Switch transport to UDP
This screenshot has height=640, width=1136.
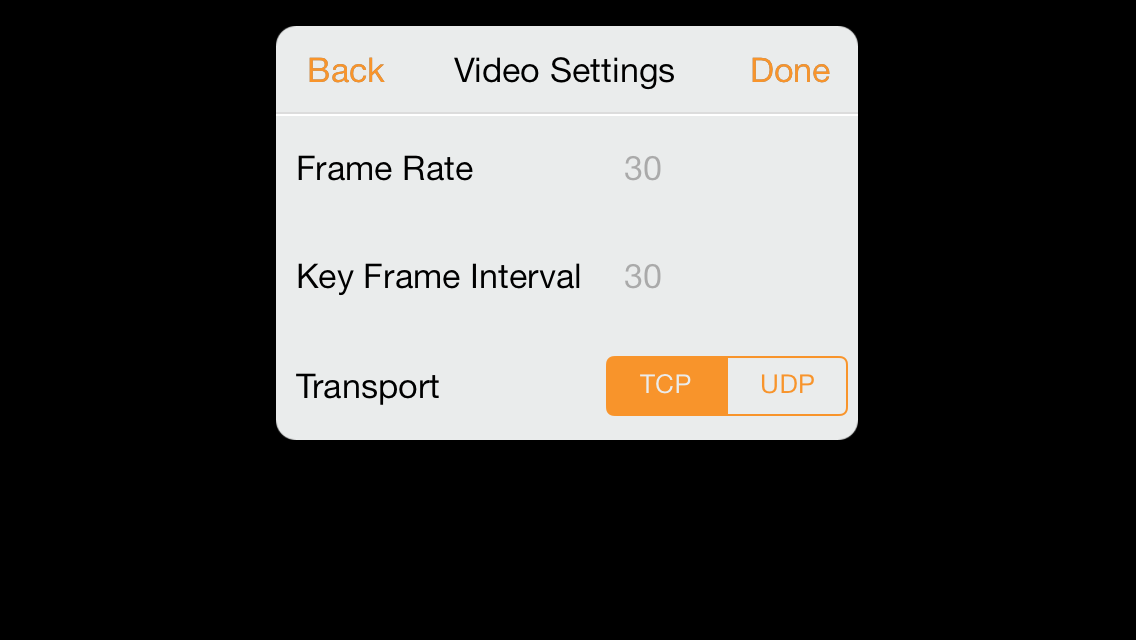click(x=787, y=385)
